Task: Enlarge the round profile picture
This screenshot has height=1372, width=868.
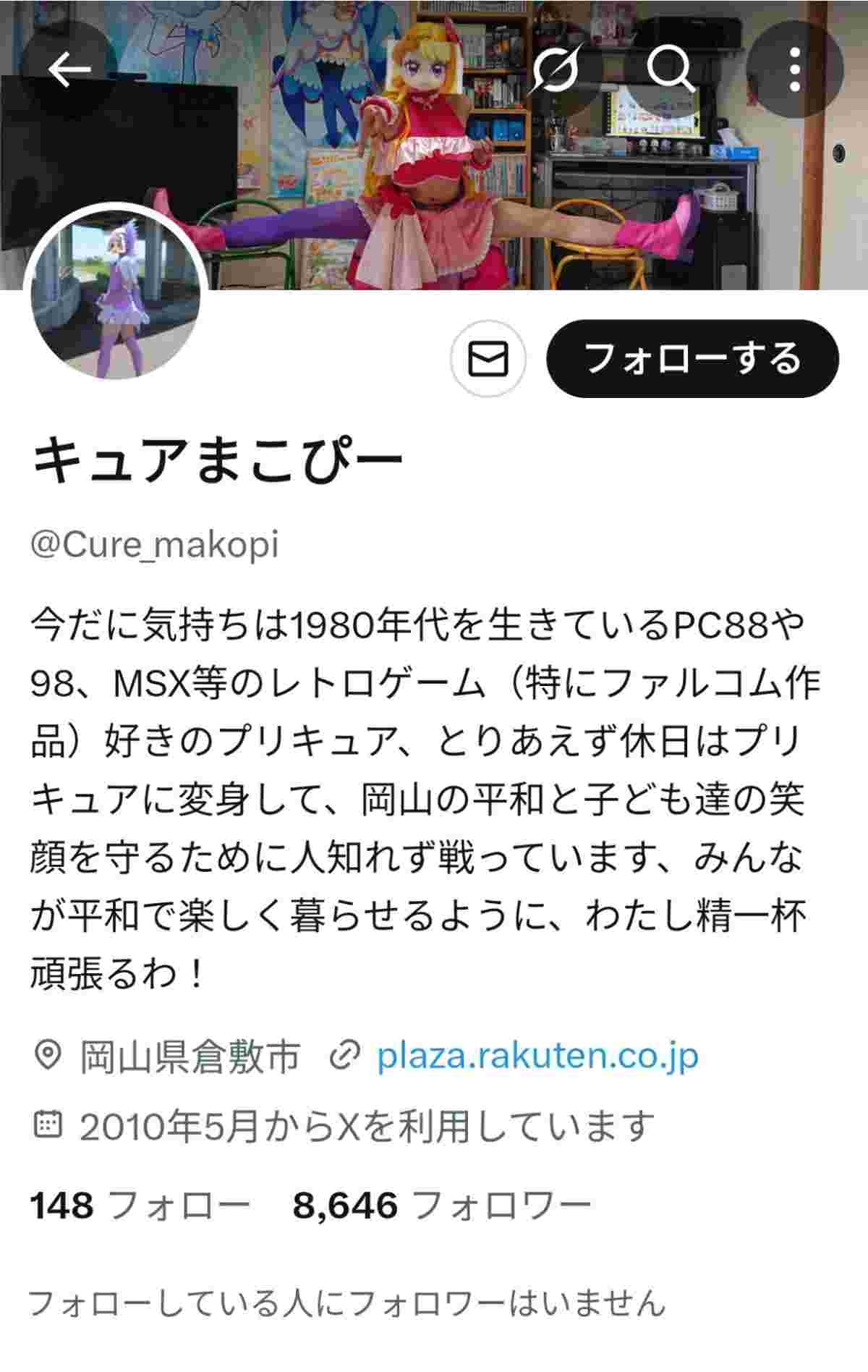Action: pos(116,297)
